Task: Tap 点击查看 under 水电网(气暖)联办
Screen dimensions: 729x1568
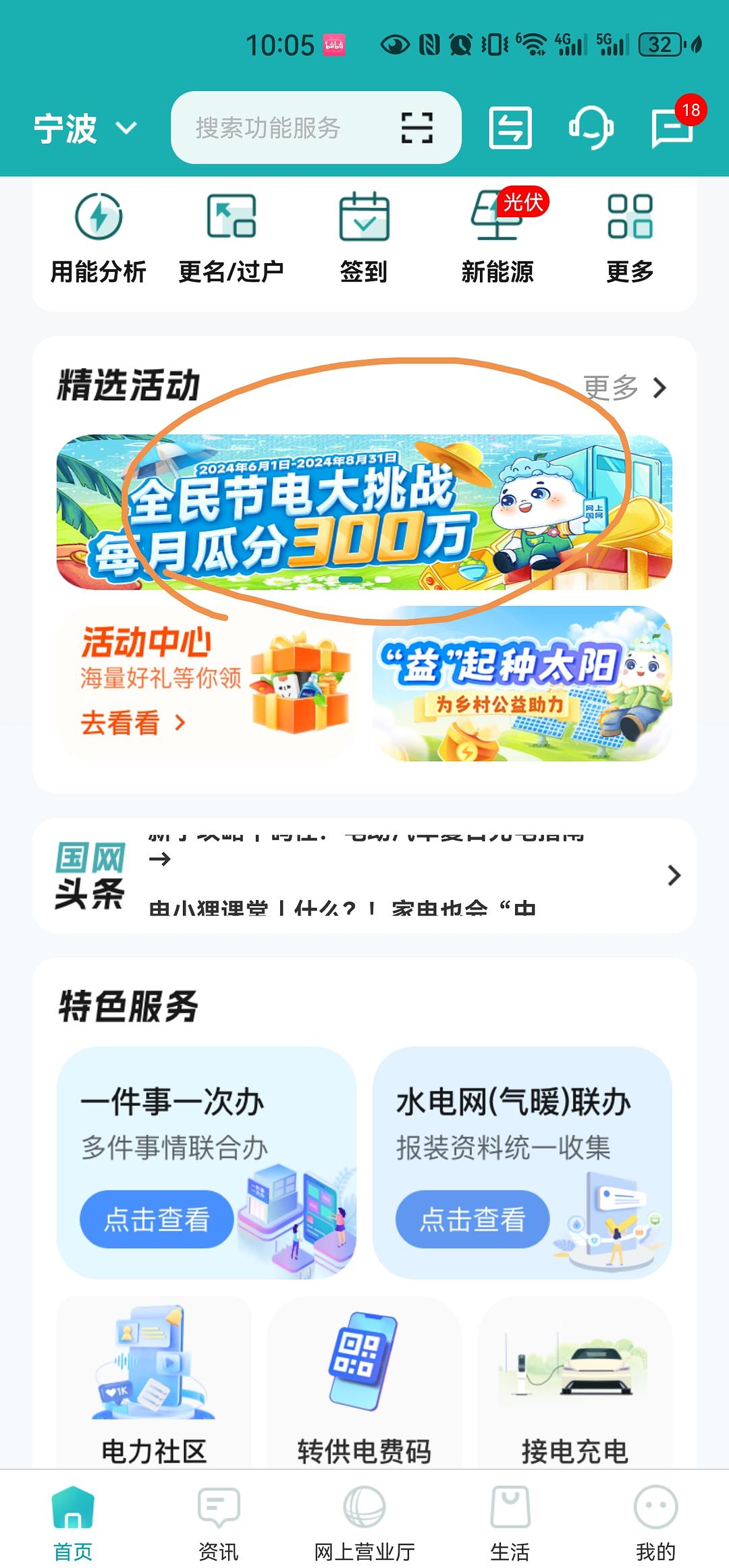Action: pyautogui.click(x=473, y=1220)
